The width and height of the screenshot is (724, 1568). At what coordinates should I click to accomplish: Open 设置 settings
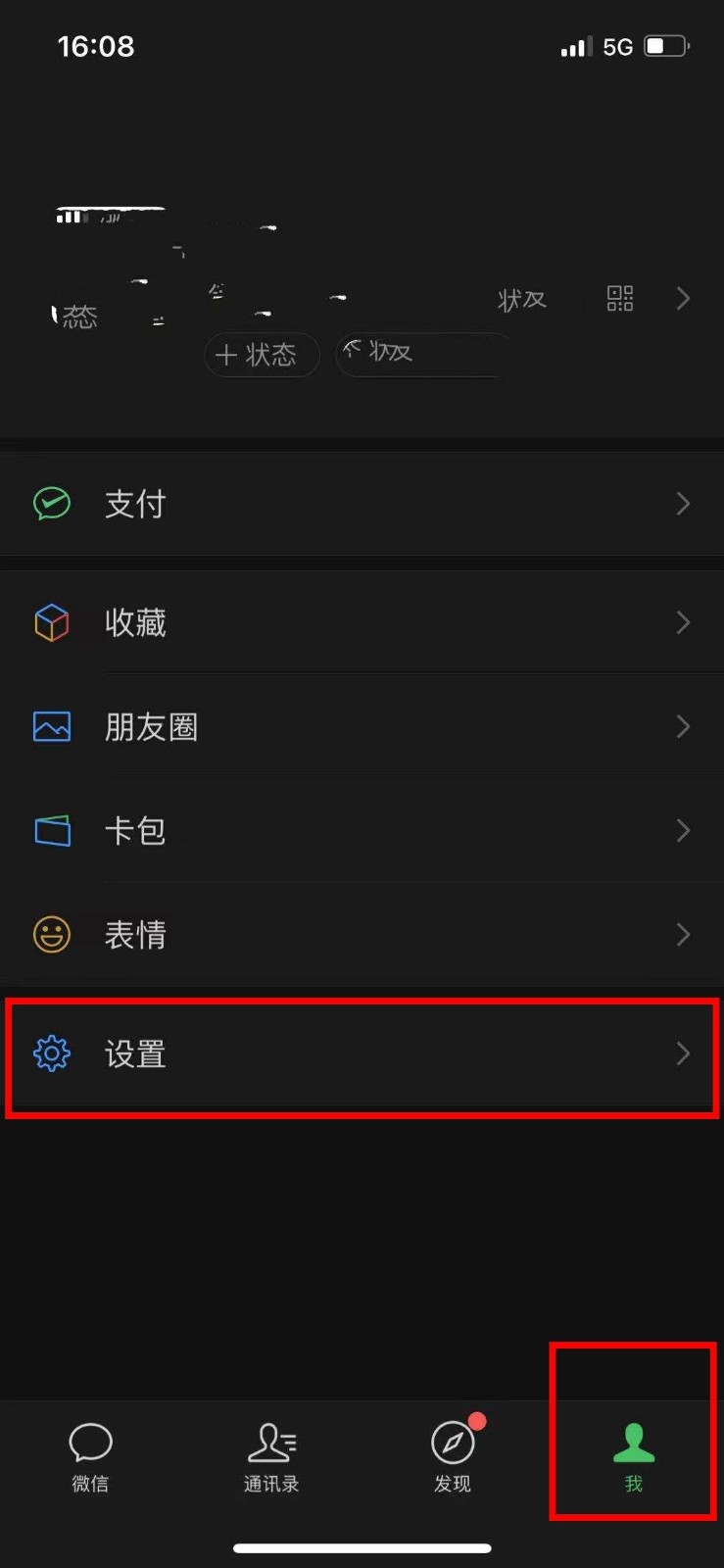click(x=362, y=1054)
